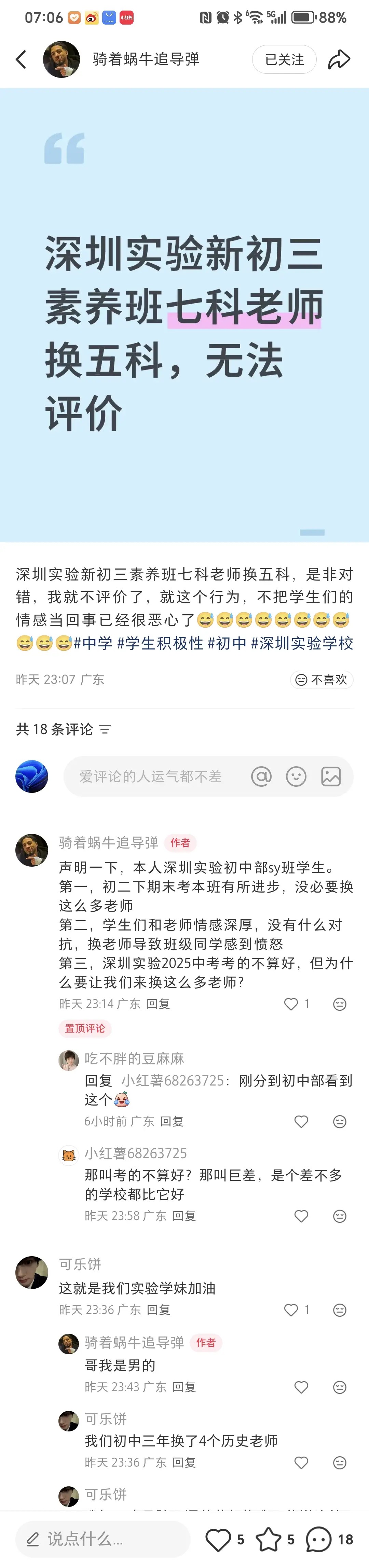Like the post with bottom heart
The width and height of the screenshot is (369, 1568).
coord(218,1539)
